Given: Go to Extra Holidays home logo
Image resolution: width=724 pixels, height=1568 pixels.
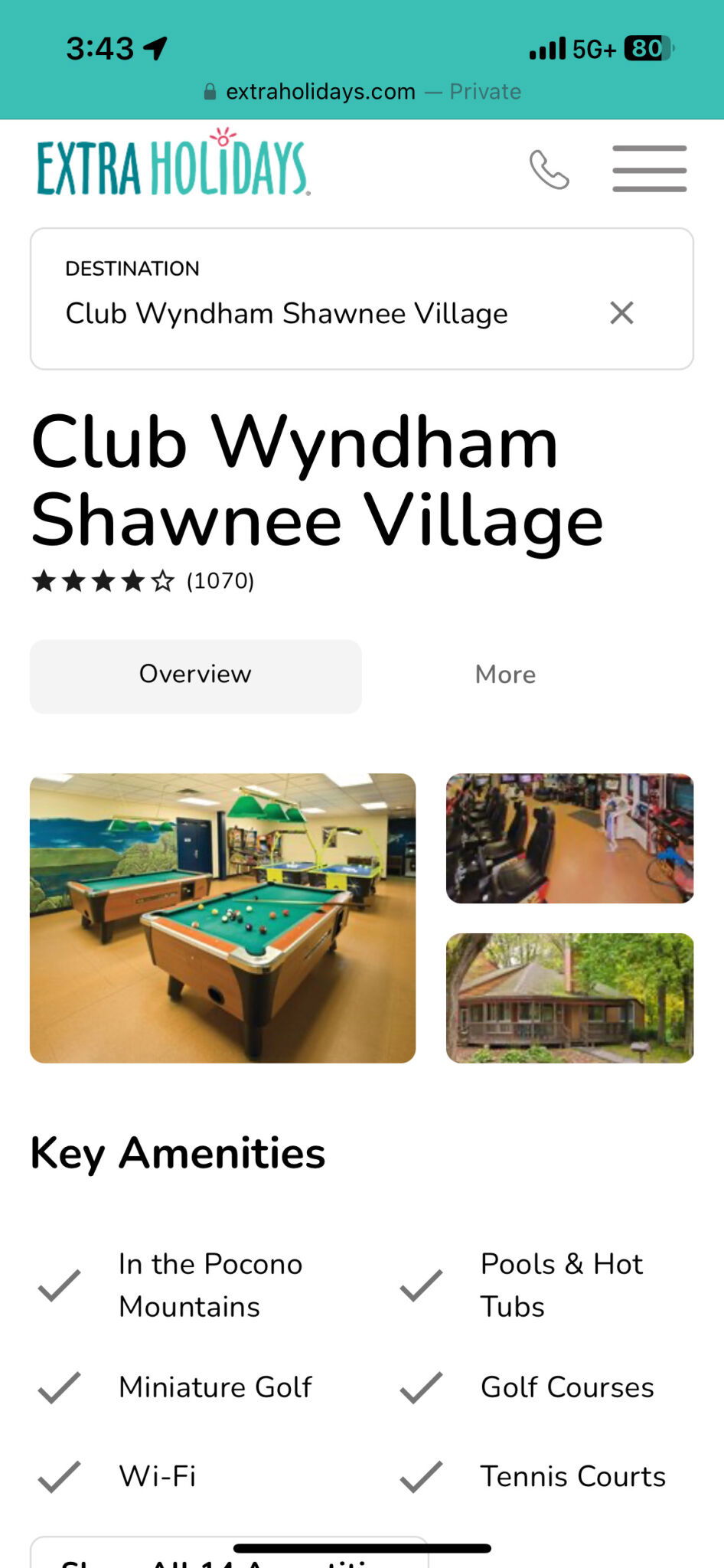Looking at the screenshot, I should [x=174, y=163].
